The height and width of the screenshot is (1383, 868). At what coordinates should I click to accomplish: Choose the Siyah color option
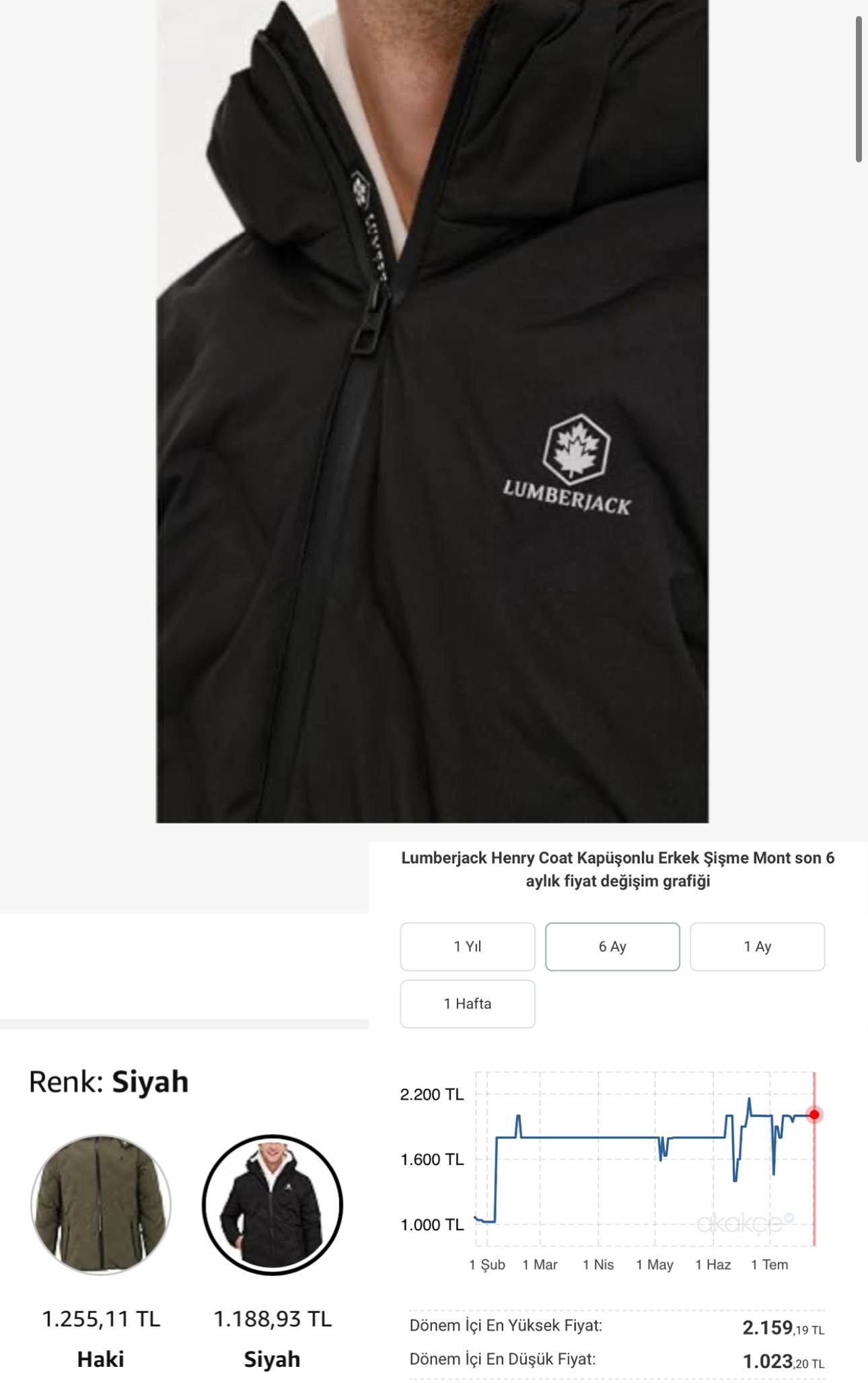tap(273, 1205)
